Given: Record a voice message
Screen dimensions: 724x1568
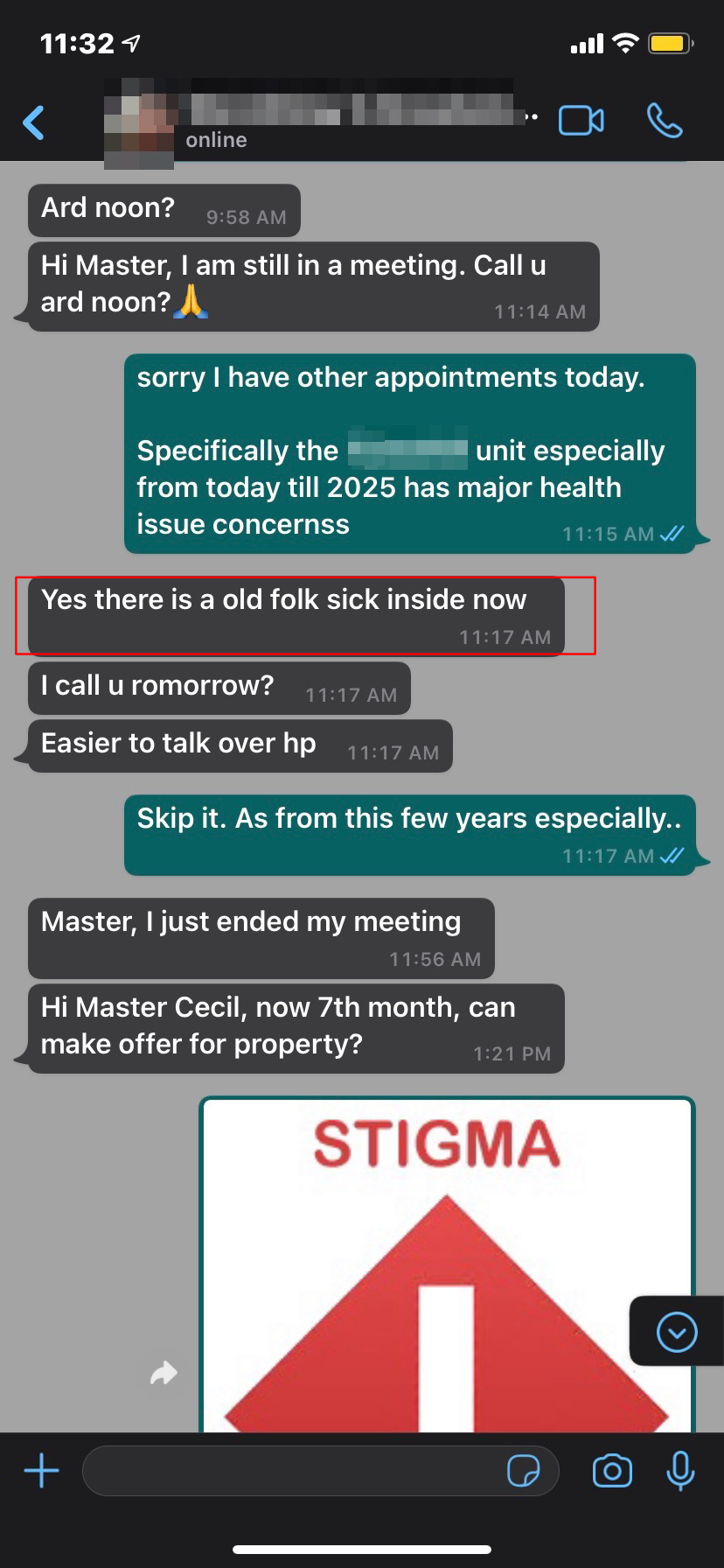Looking at the screenshot, I should (680, 1471).
